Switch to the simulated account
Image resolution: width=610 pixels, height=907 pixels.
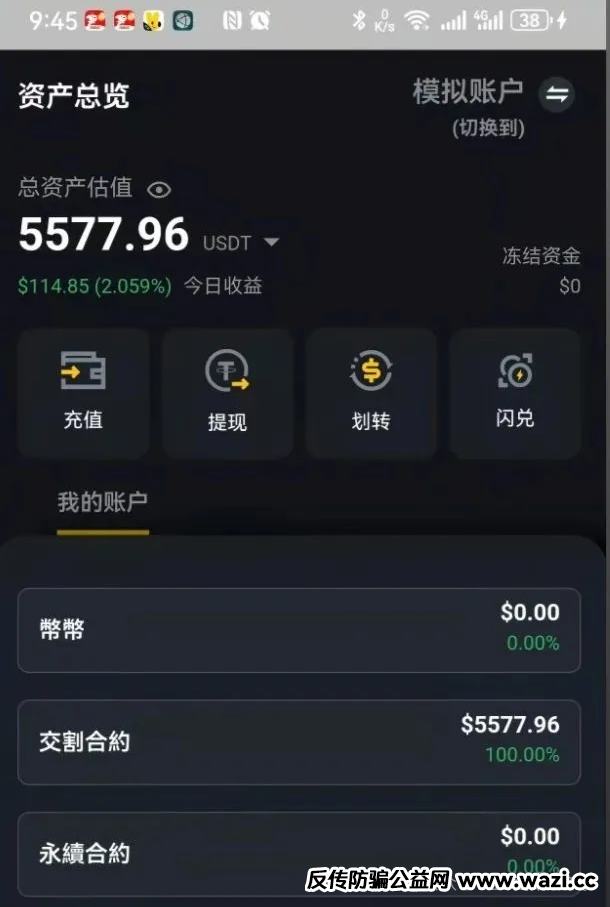click(556, 95)
